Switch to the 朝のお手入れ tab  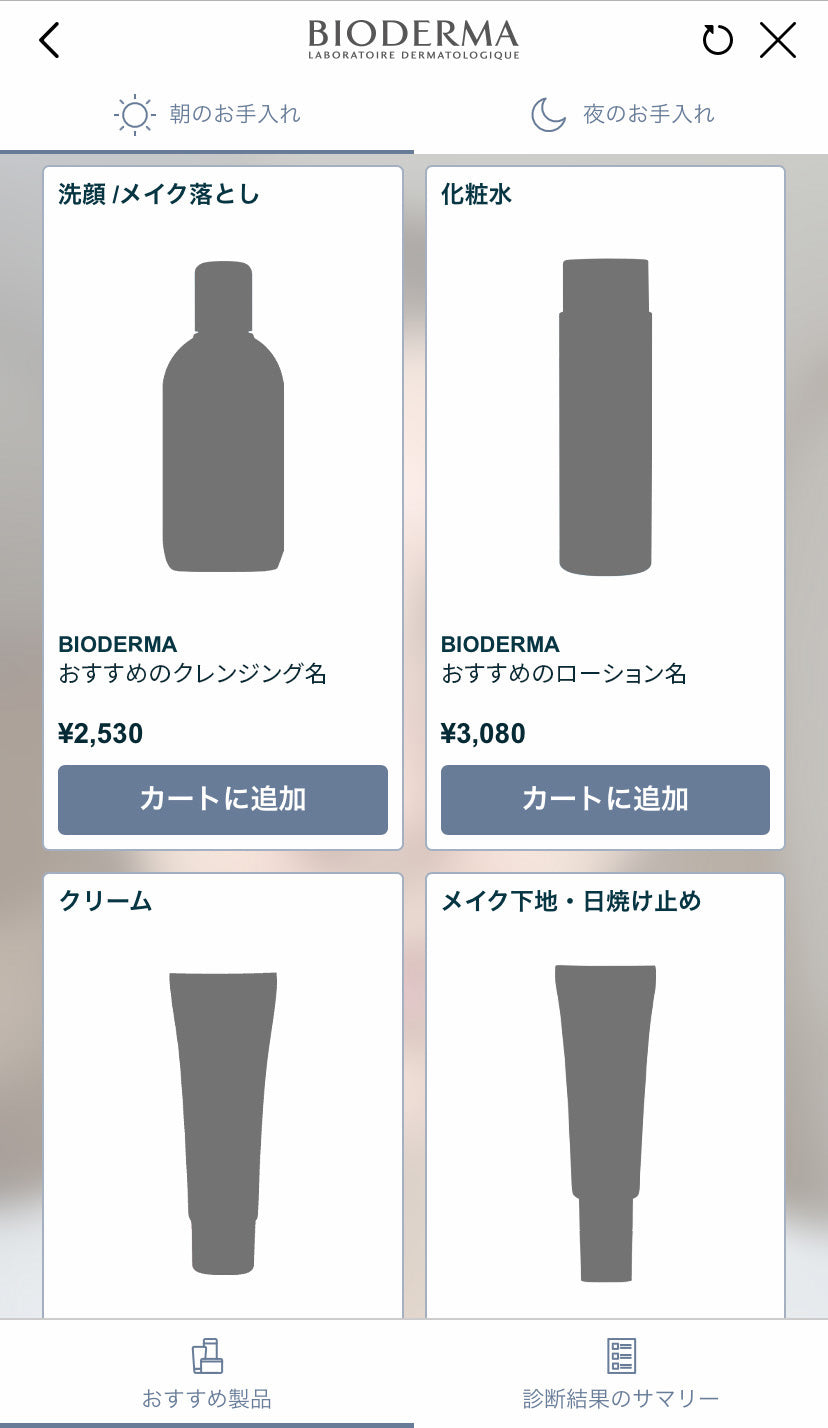pyautogui.click(x=207, y=114)
